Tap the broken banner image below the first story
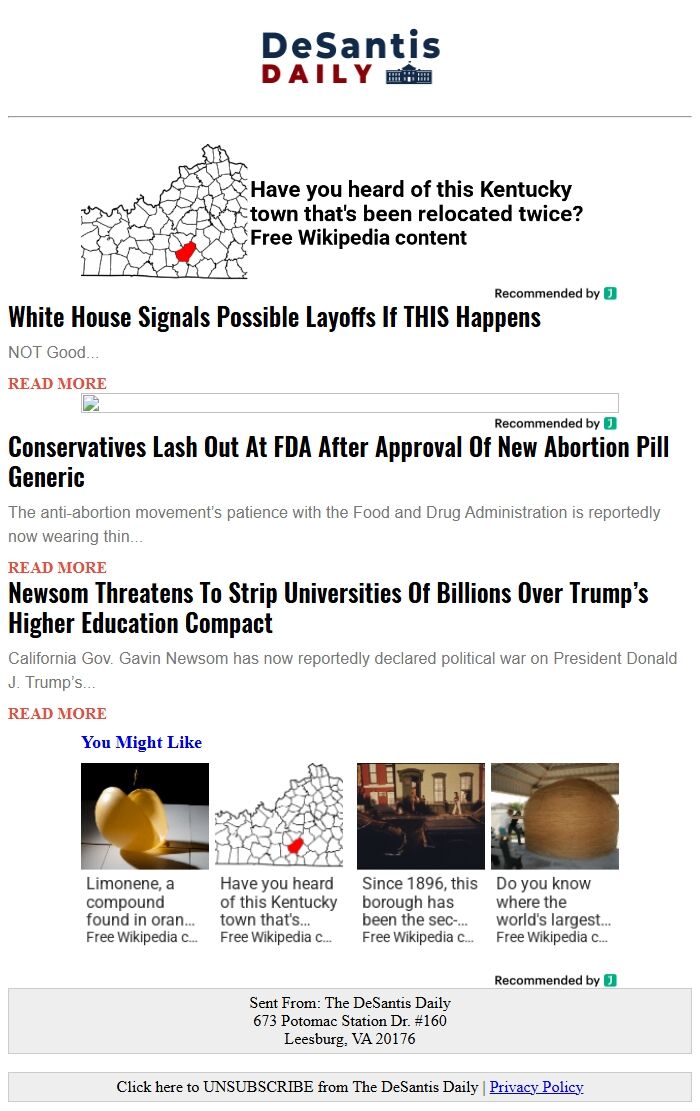 tap(349, 403)
